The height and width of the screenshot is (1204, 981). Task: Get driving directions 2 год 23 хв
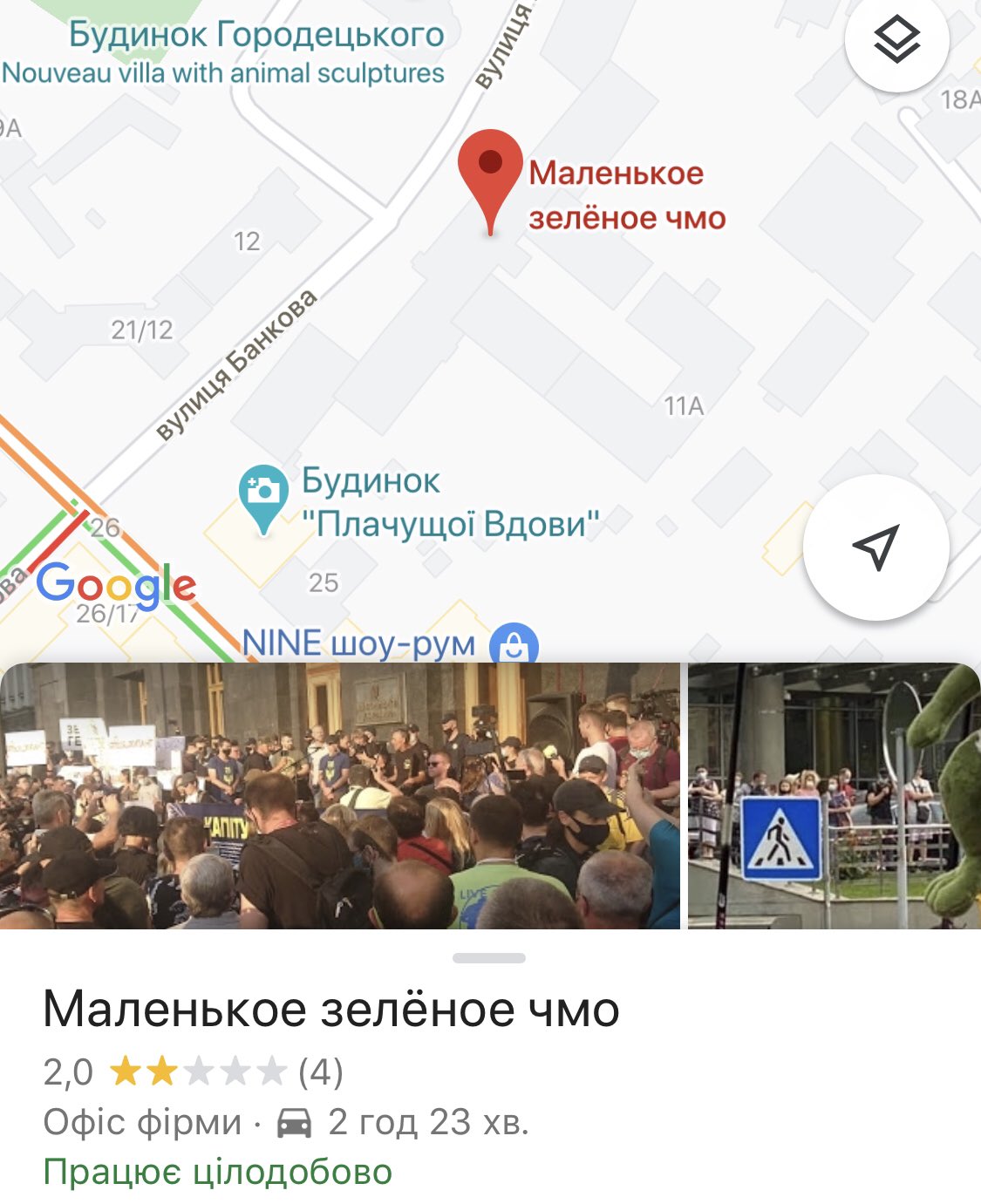point(403,1122)
